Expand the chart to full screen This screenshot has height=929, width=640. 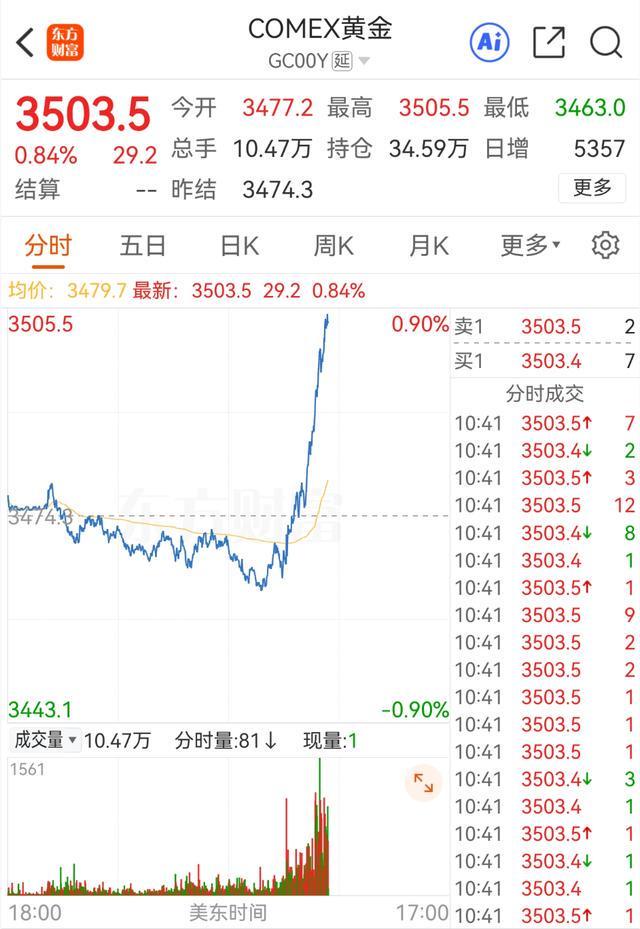[x=423, y=783]
